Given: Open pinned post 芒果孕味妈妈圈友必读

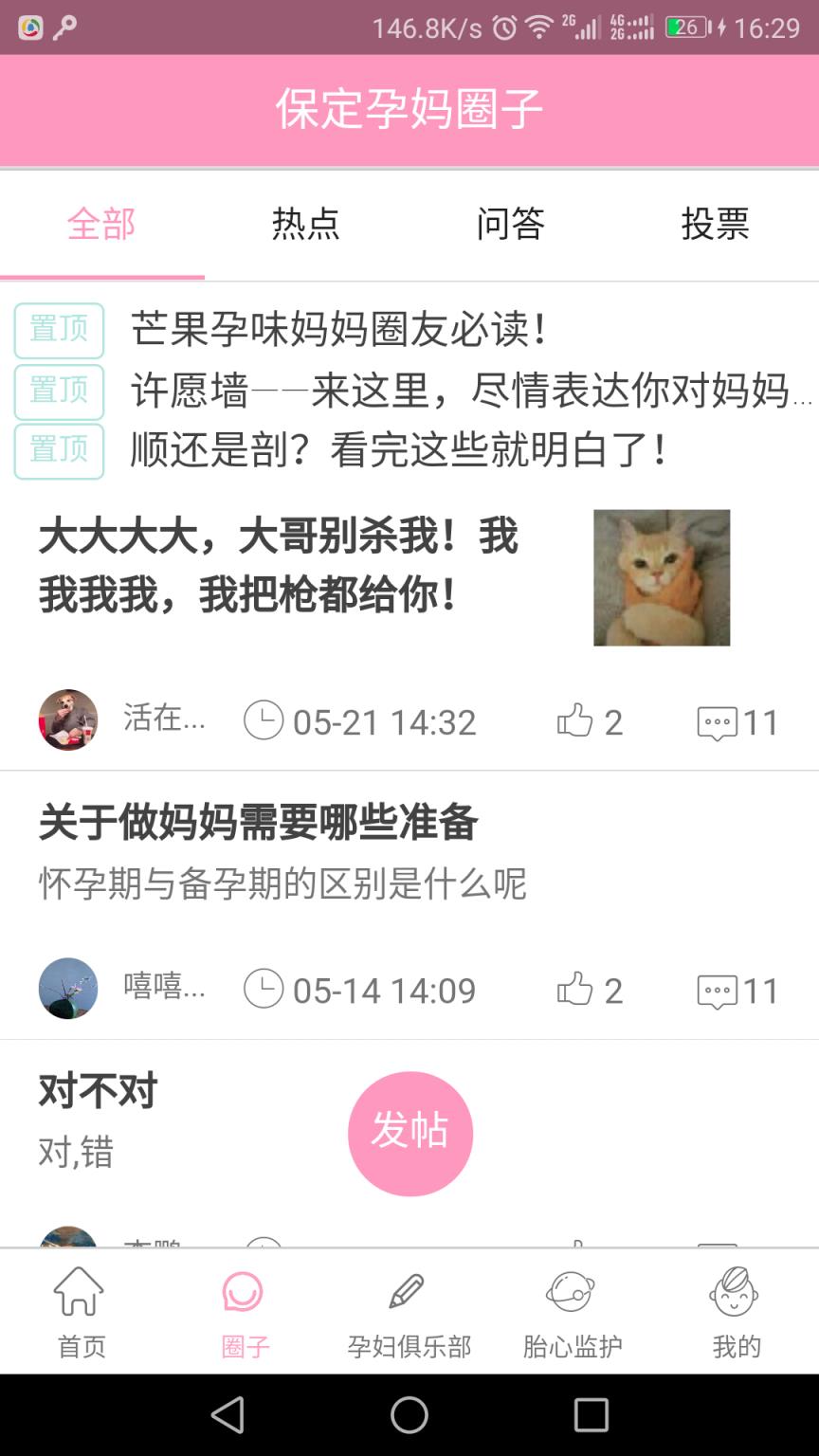Looking at the screenshot, I should tap(339, 330).
